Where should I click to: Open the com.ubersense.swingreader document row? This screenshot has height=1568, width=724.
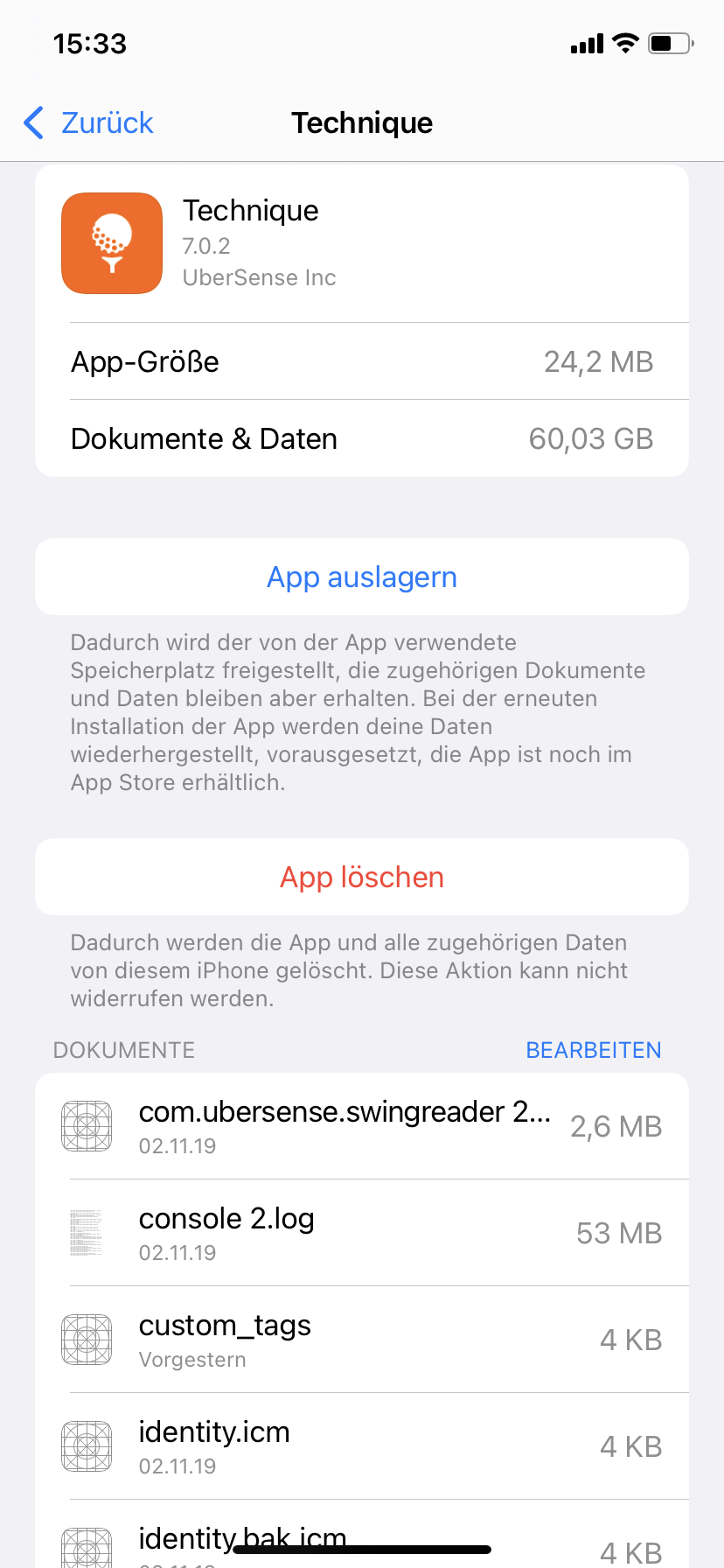point(362,1126)
